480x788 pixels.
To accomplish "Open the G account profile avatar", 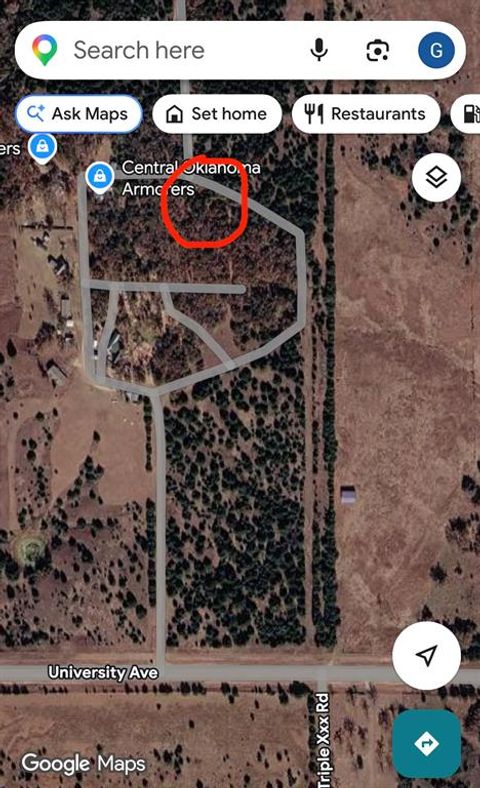I will pos(436,50).
